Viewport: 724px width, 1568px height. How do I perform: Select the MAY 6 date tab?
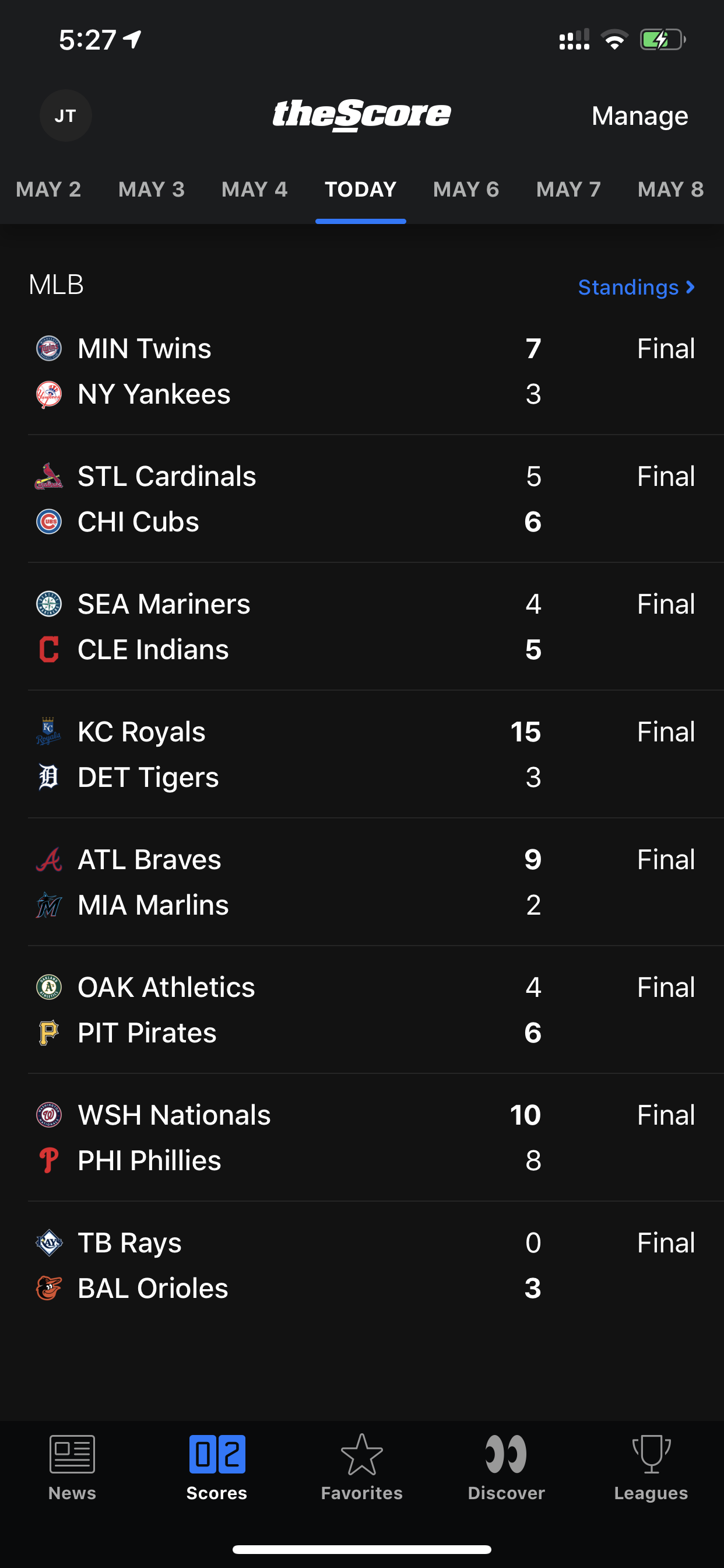(465, 190)
